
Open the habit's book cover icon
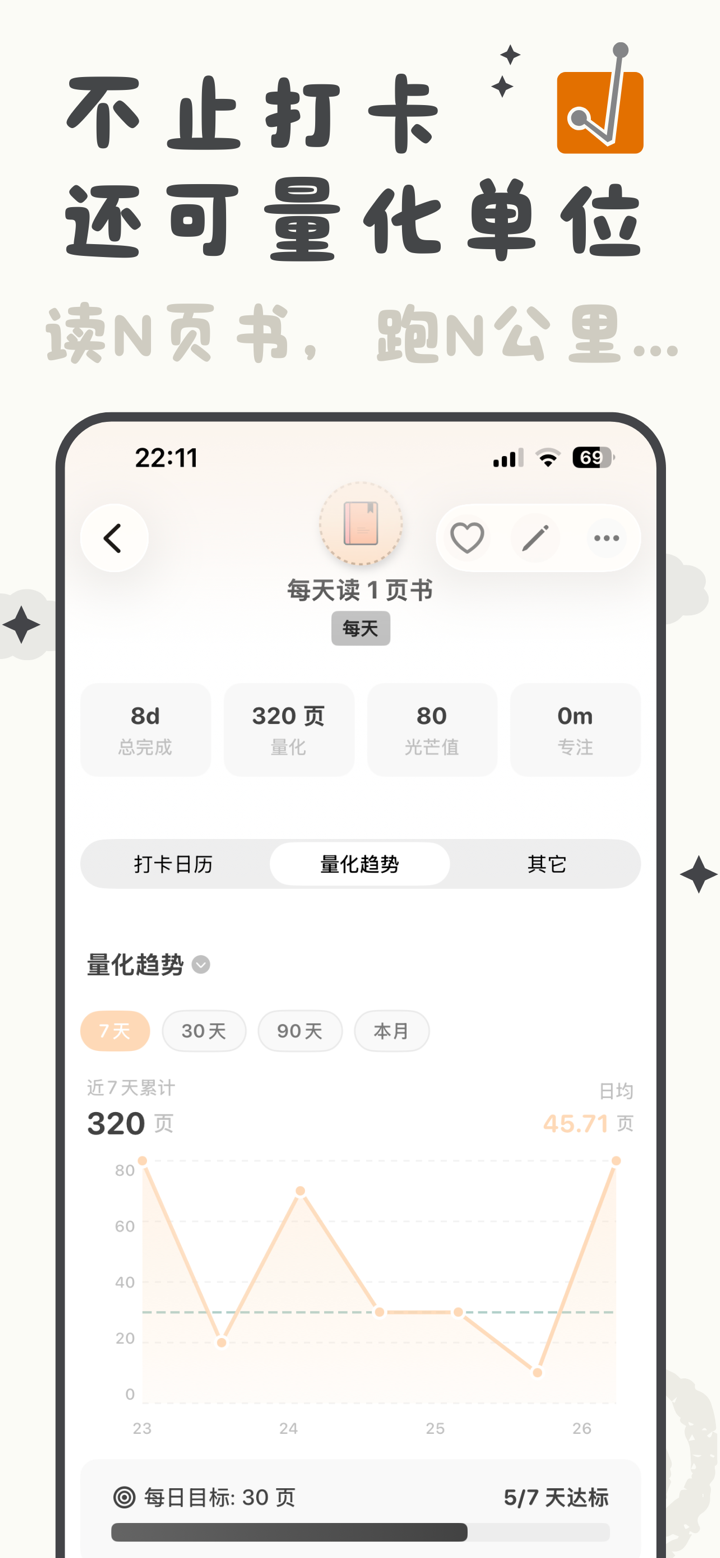pyautogui.click(x=360, y=523)
